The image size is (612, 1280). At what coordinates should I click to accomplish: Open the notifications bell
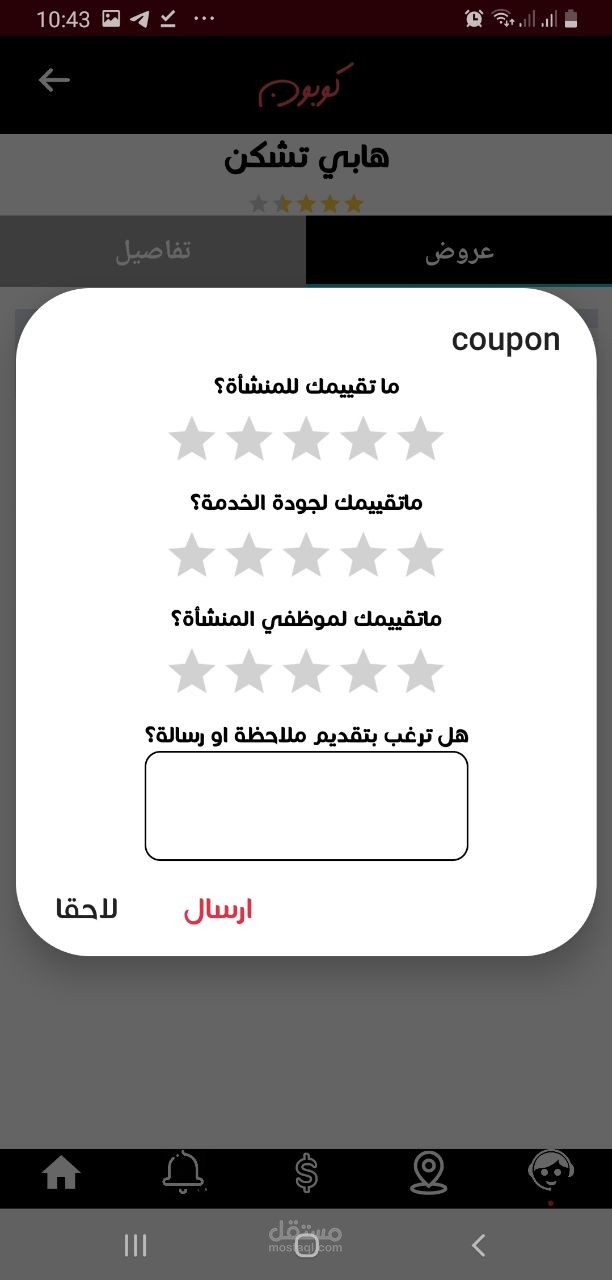[x=184, y=1173]
